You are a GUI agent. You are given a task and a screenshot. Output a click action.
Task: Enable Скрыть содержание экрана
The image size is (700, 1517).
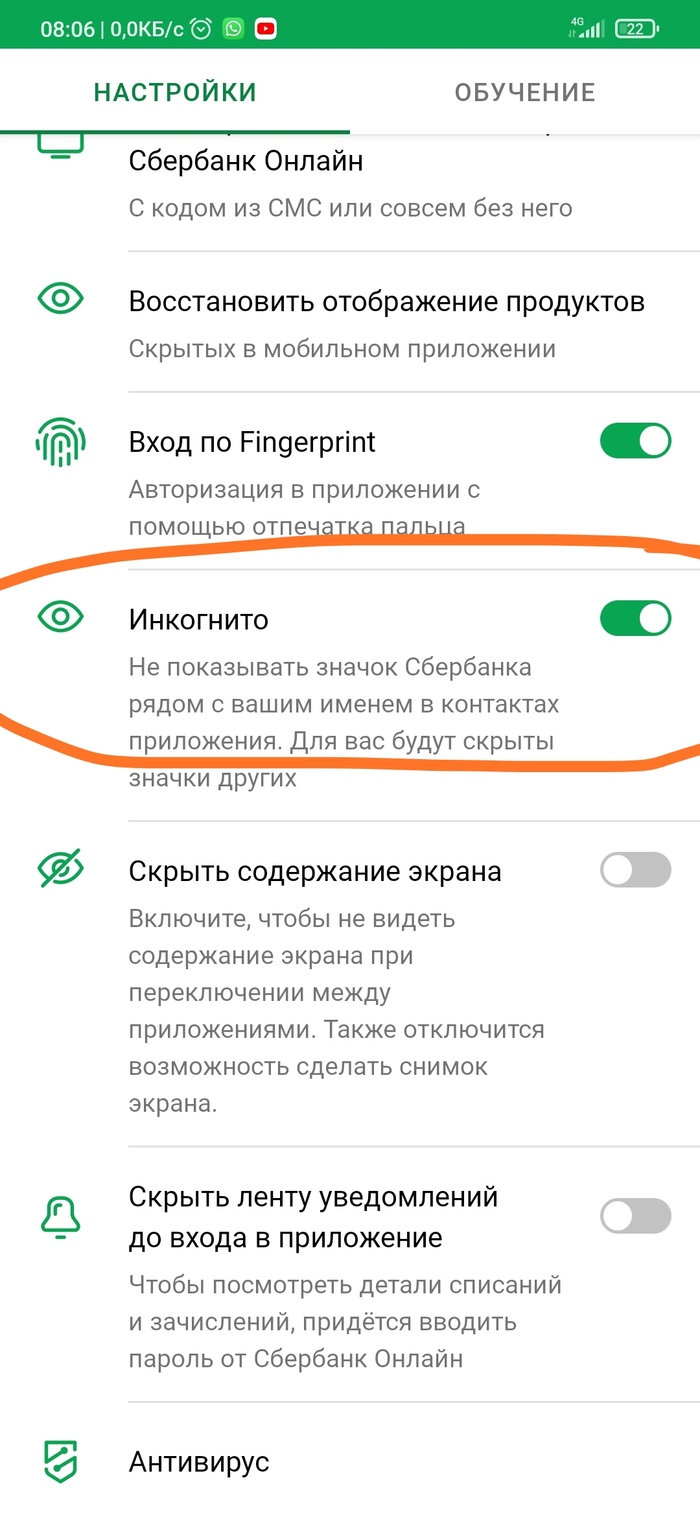point(634,871)
